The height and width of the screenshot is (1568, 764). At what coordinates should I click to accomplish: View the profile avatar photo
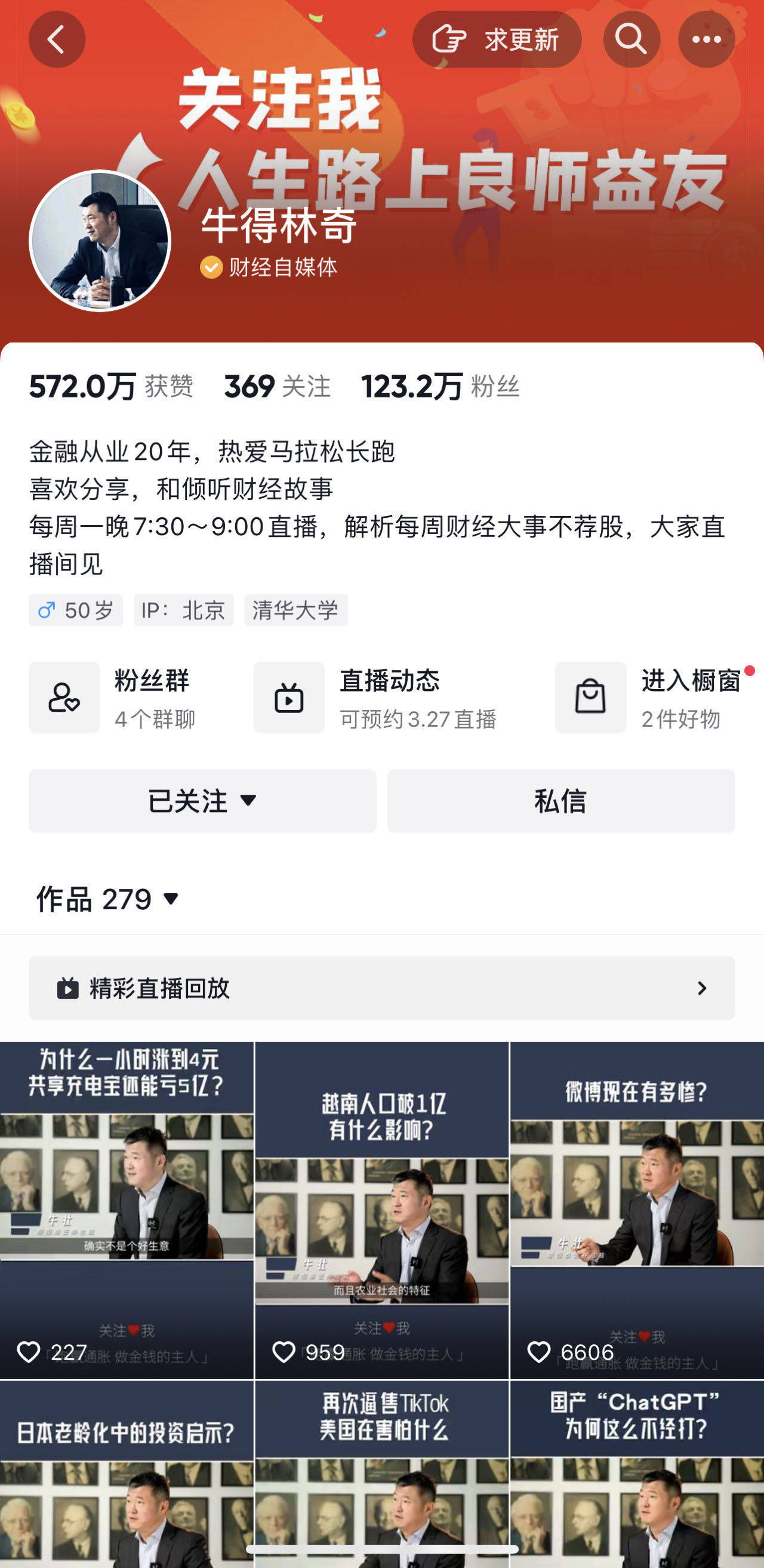100,241
